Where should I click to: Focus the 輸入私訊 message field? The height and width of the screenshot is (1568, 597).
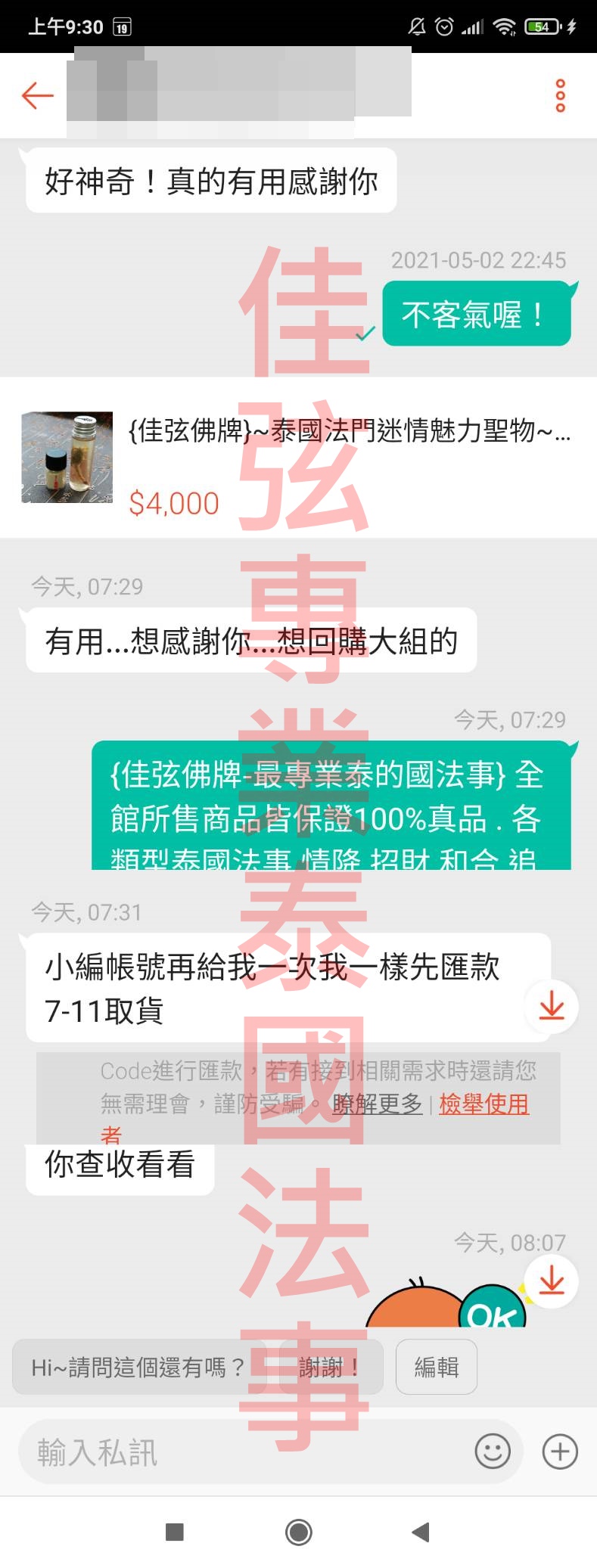pyautogui.click(x=242, y=1452)
